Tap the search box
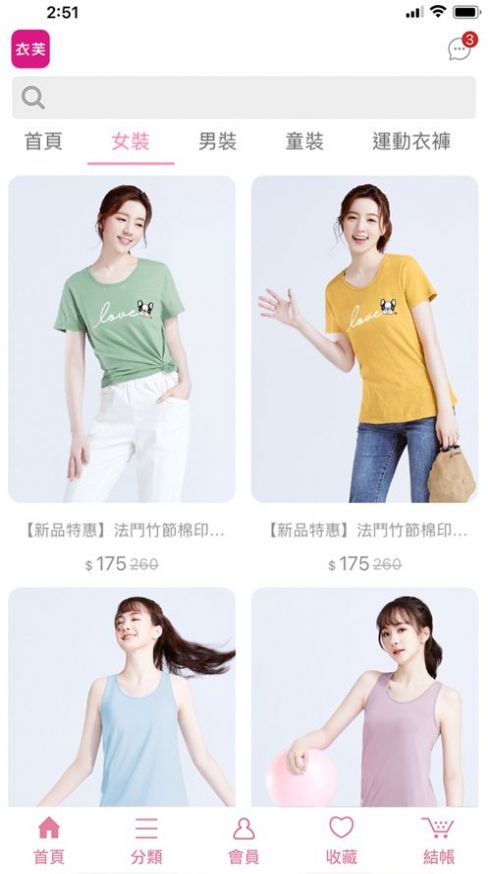Screen dimensions: 488x874 click(244, 98)
